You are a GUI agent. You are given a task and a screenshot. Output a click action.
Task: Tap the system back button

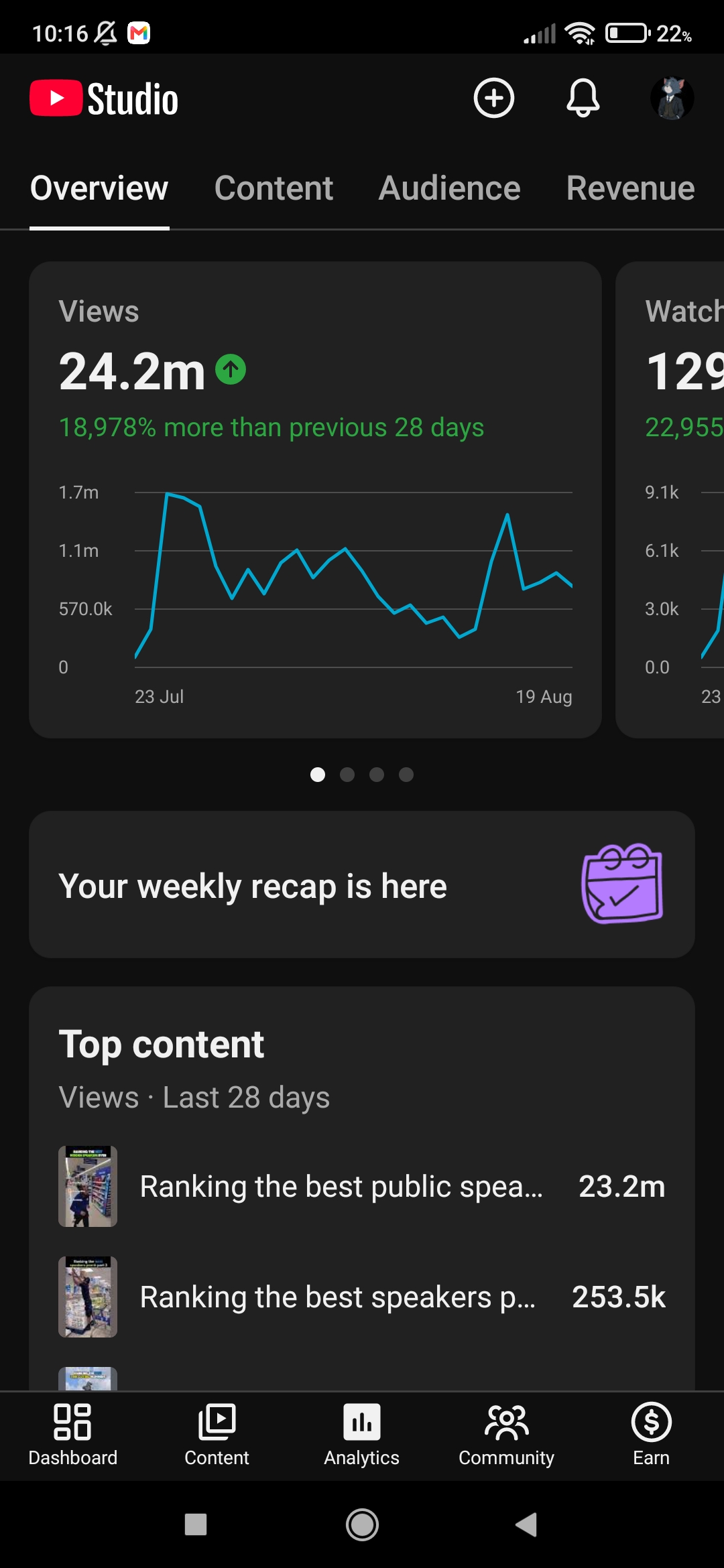point(527,1524)
